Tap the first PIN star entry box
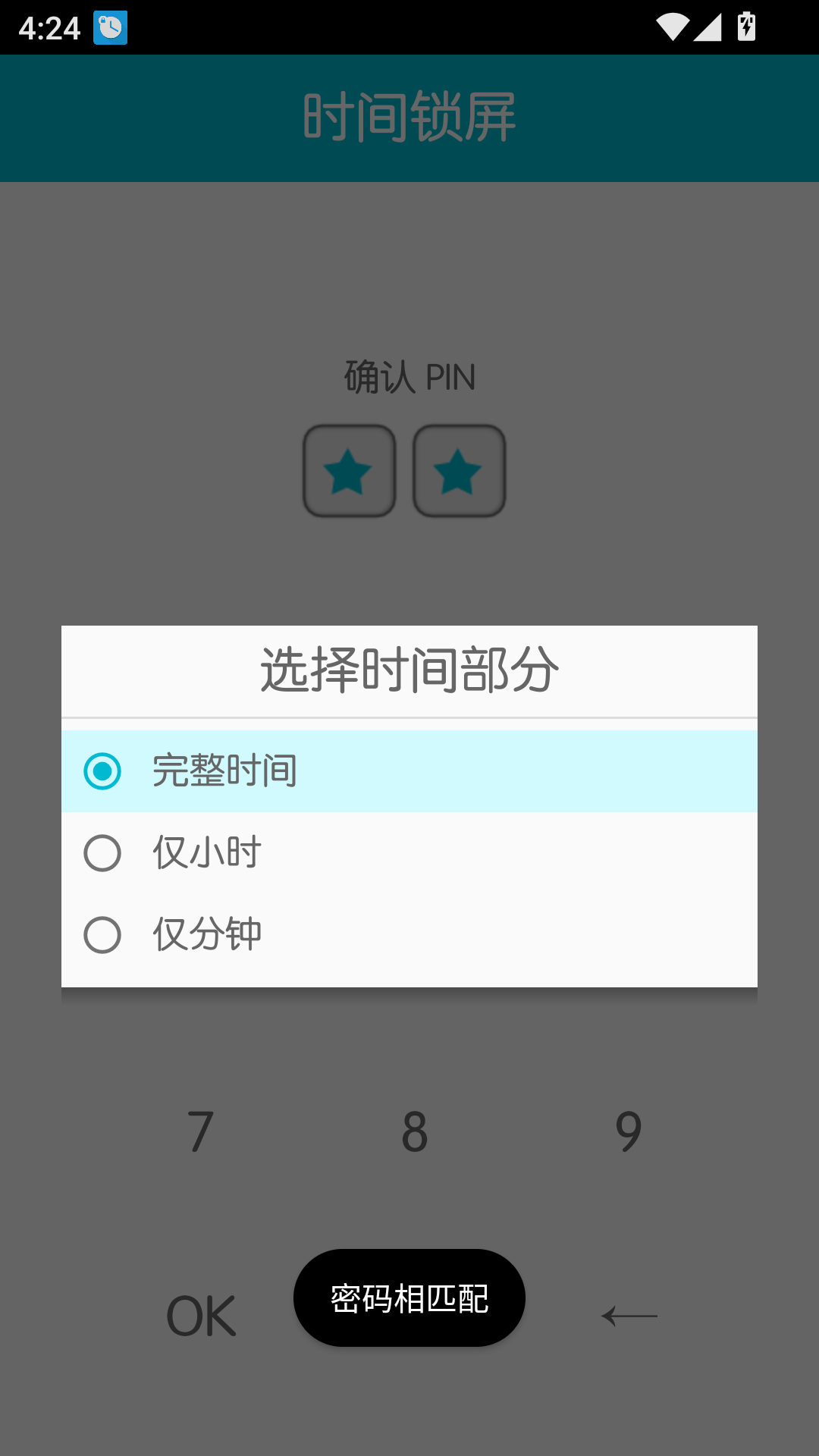This screenshot has width=819, height=1456. click(x=349, y=470)
